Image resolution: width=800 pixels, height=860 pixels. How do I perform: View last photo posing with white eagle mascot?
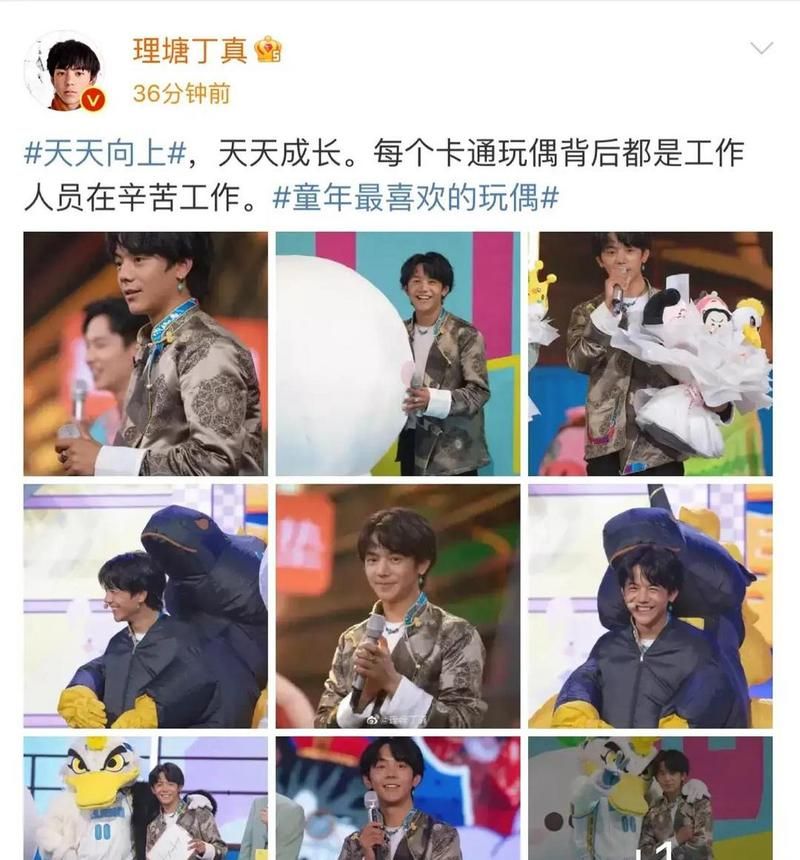point(650,798)
